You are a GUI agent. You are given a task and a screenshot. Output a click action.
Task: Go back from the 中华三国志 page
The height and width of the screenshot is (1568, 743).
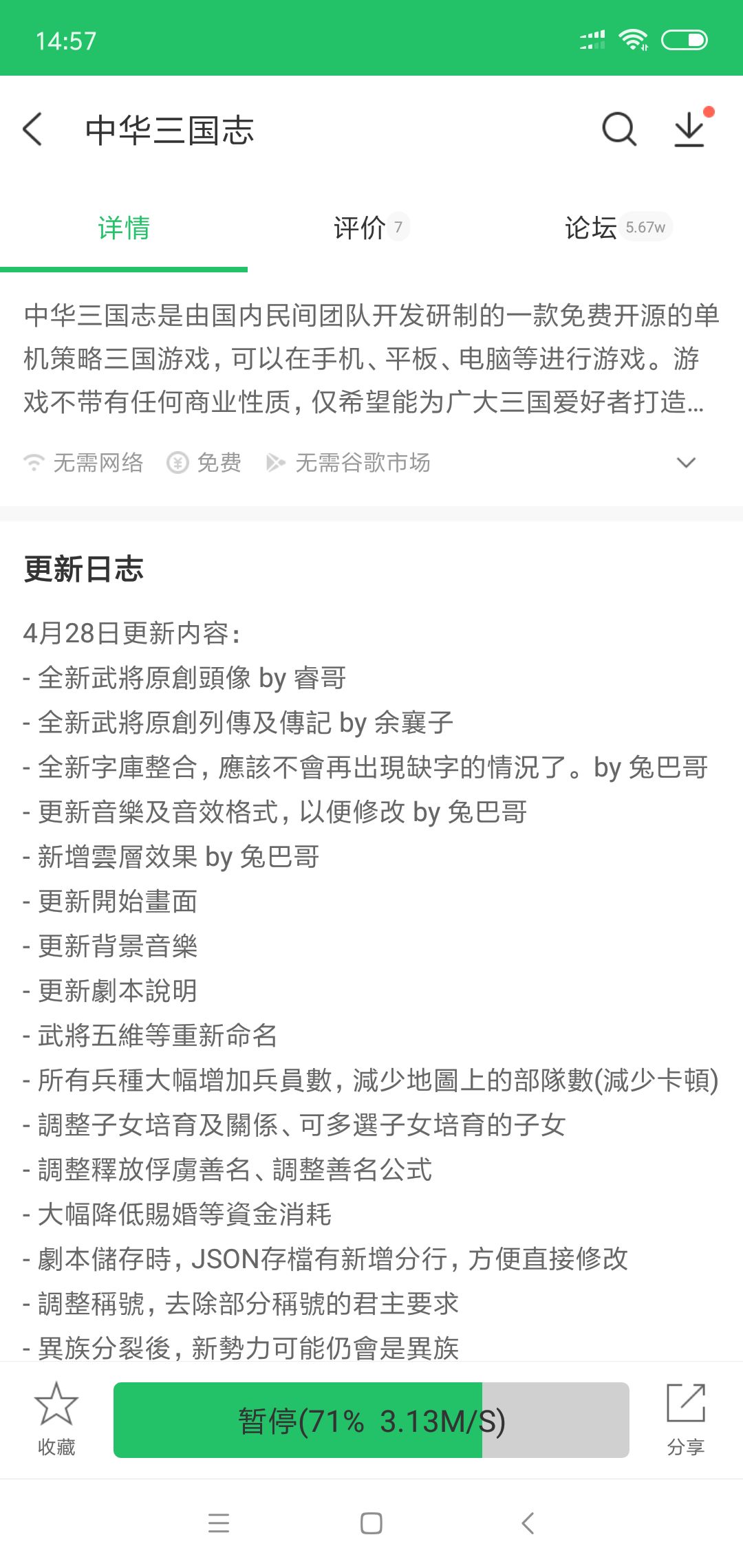[x=32, y=129]
